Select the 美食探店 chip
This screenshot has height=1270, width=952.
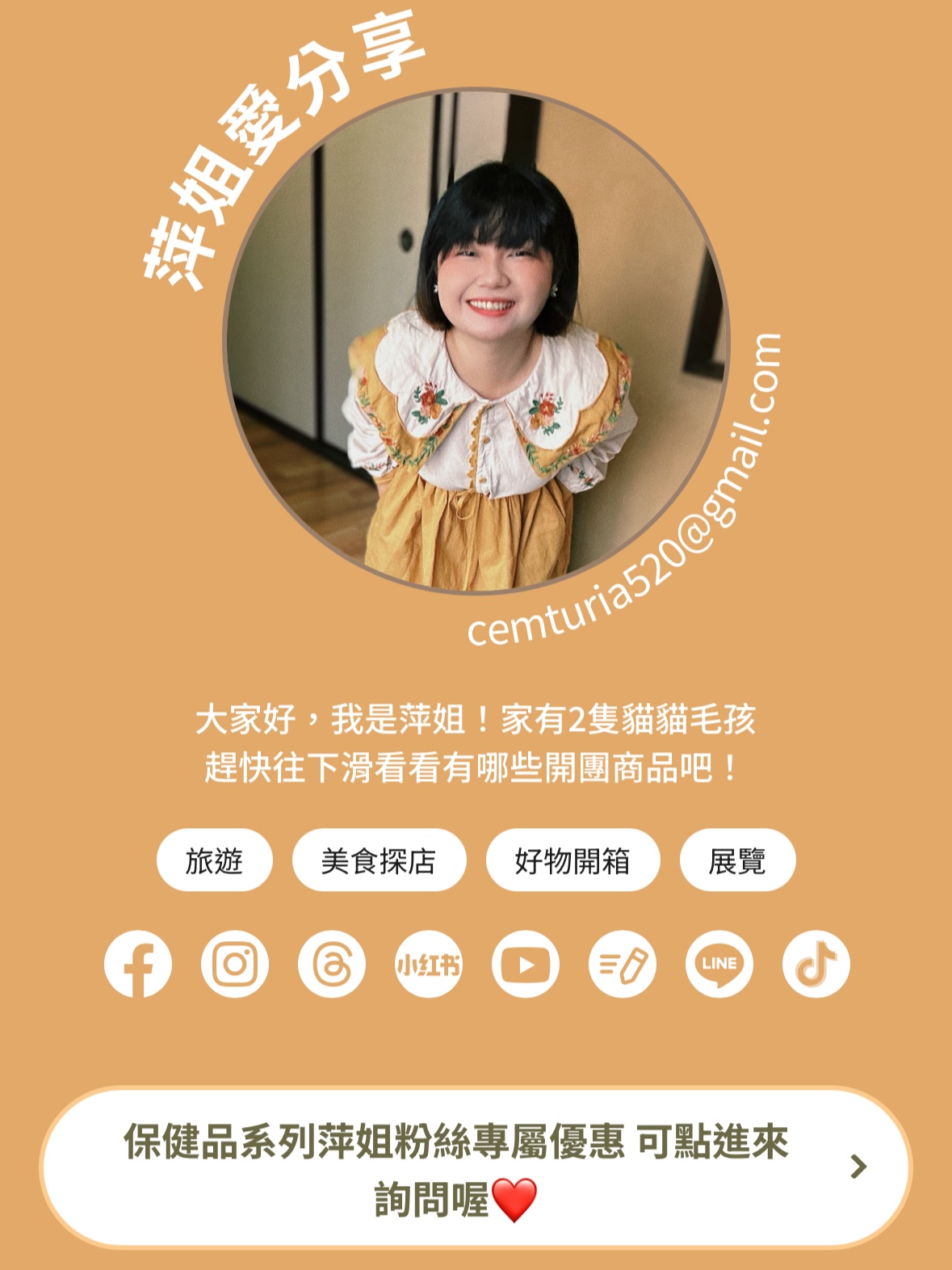pos(379,860)
